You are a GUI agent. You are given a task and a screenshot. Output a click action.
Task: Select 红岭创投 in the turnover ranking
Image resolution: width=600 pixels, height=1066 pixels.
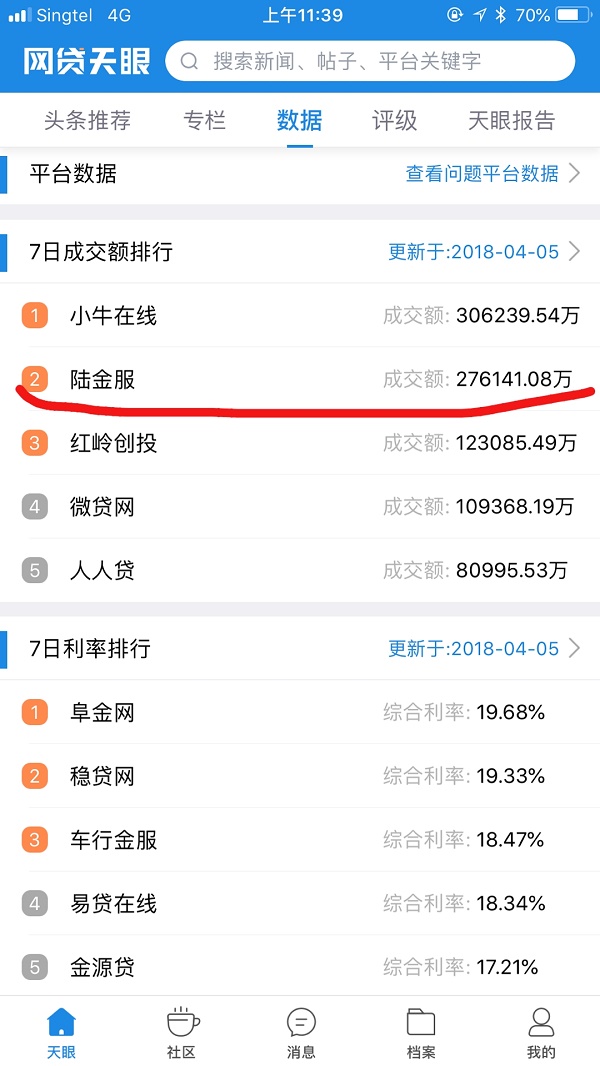[x=113, y=443]
